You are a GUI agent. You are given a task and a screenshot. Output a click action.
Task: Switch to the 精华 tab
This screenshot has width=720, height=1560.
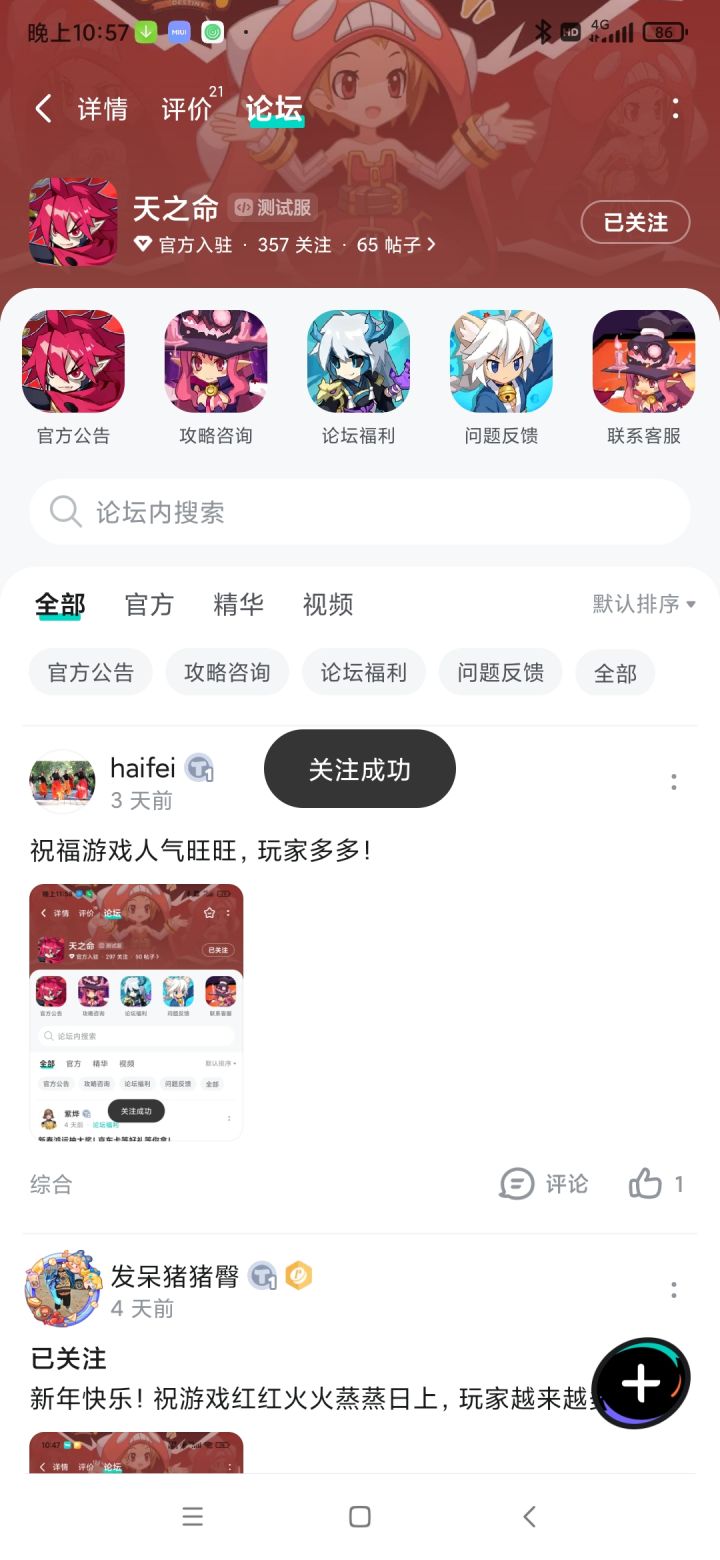click(x=236, y=604)
